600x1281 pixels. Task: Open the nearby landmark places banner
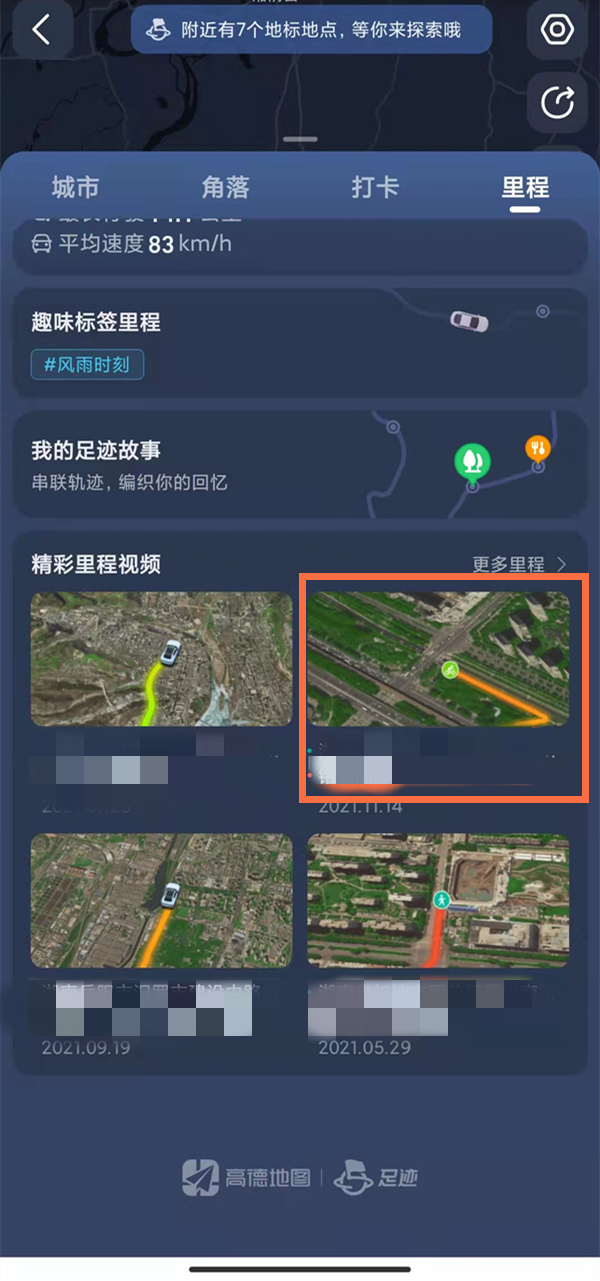[x=311, y=30]
